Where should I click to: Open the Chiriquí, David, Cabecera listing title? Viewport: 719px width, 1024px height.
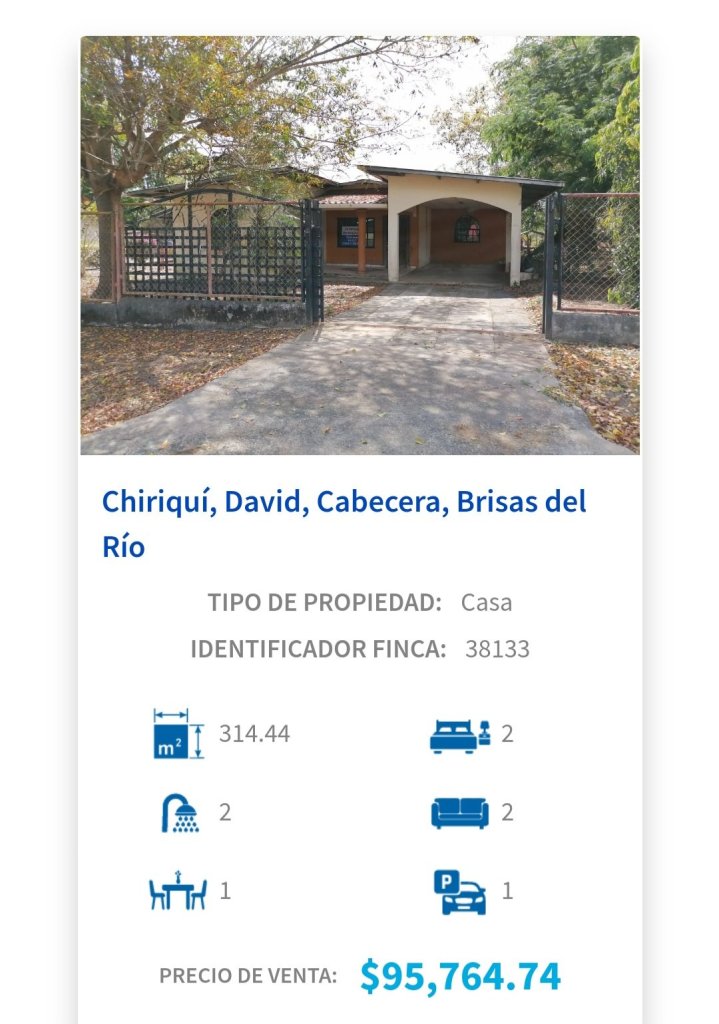(x=344, y=523)
